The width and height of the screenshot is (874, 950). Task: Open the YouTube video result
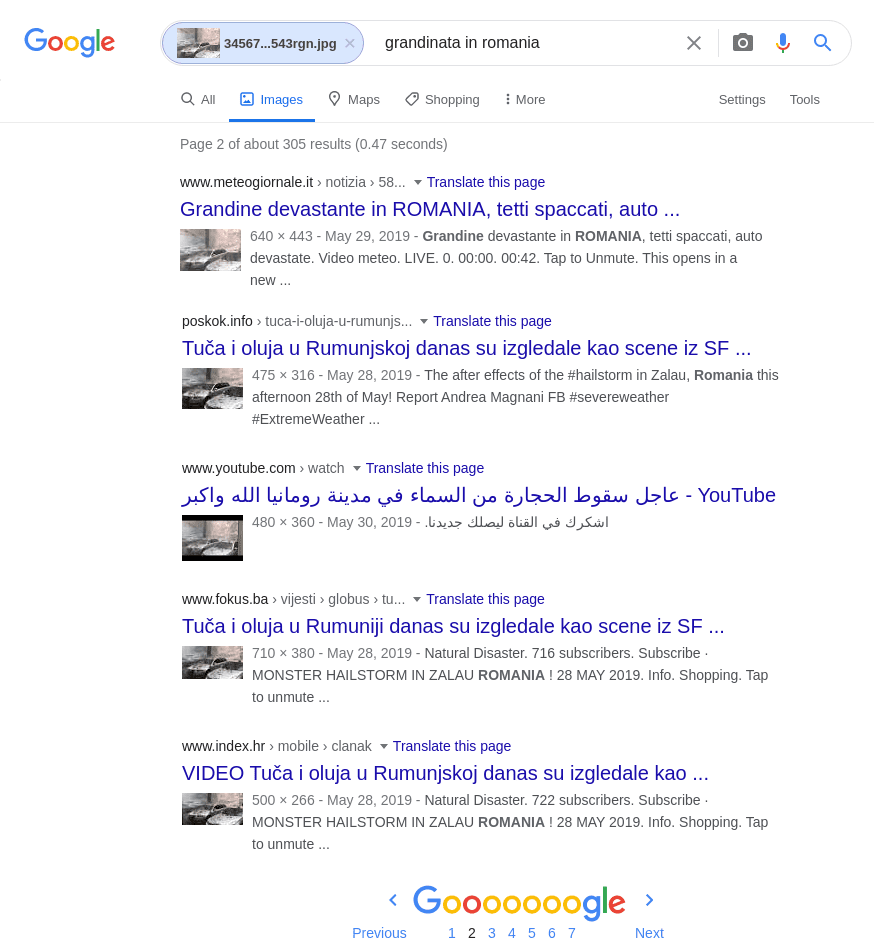tap(478, 495)
